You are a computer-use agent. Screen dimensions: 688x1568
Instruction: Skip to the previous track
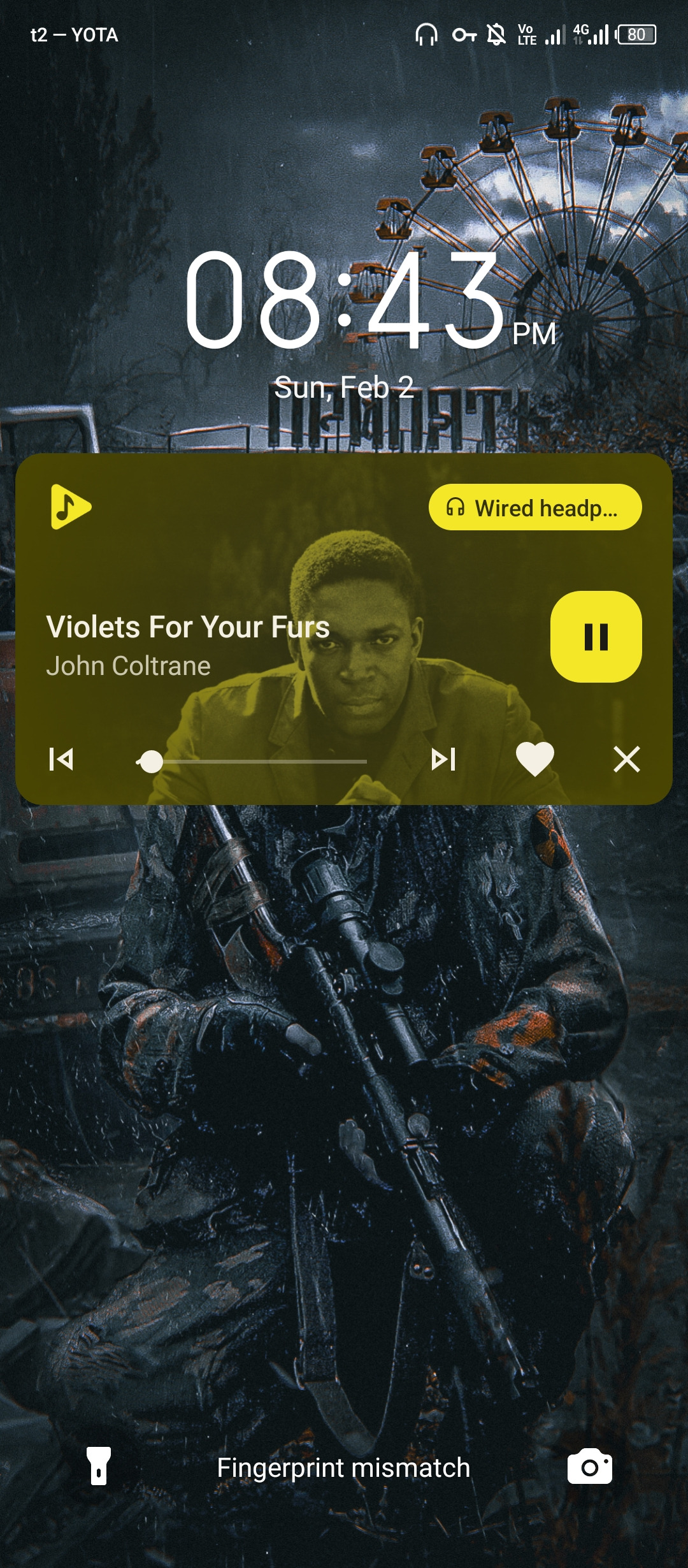pyautogui.click(x=61, y=760)
